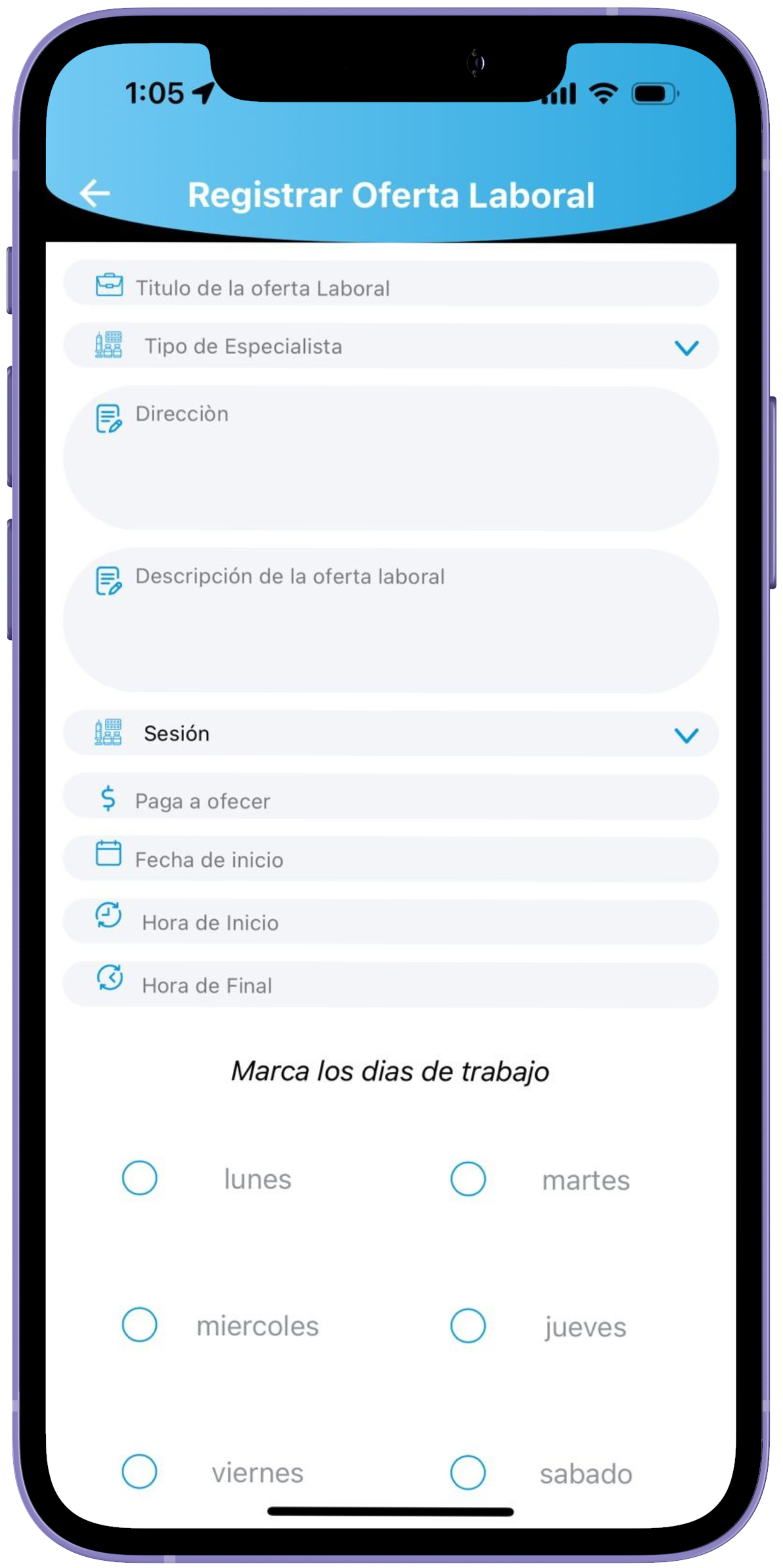Mark lunes as a work day
The width and height of the screenshot is (783, 1568).
140,1178
